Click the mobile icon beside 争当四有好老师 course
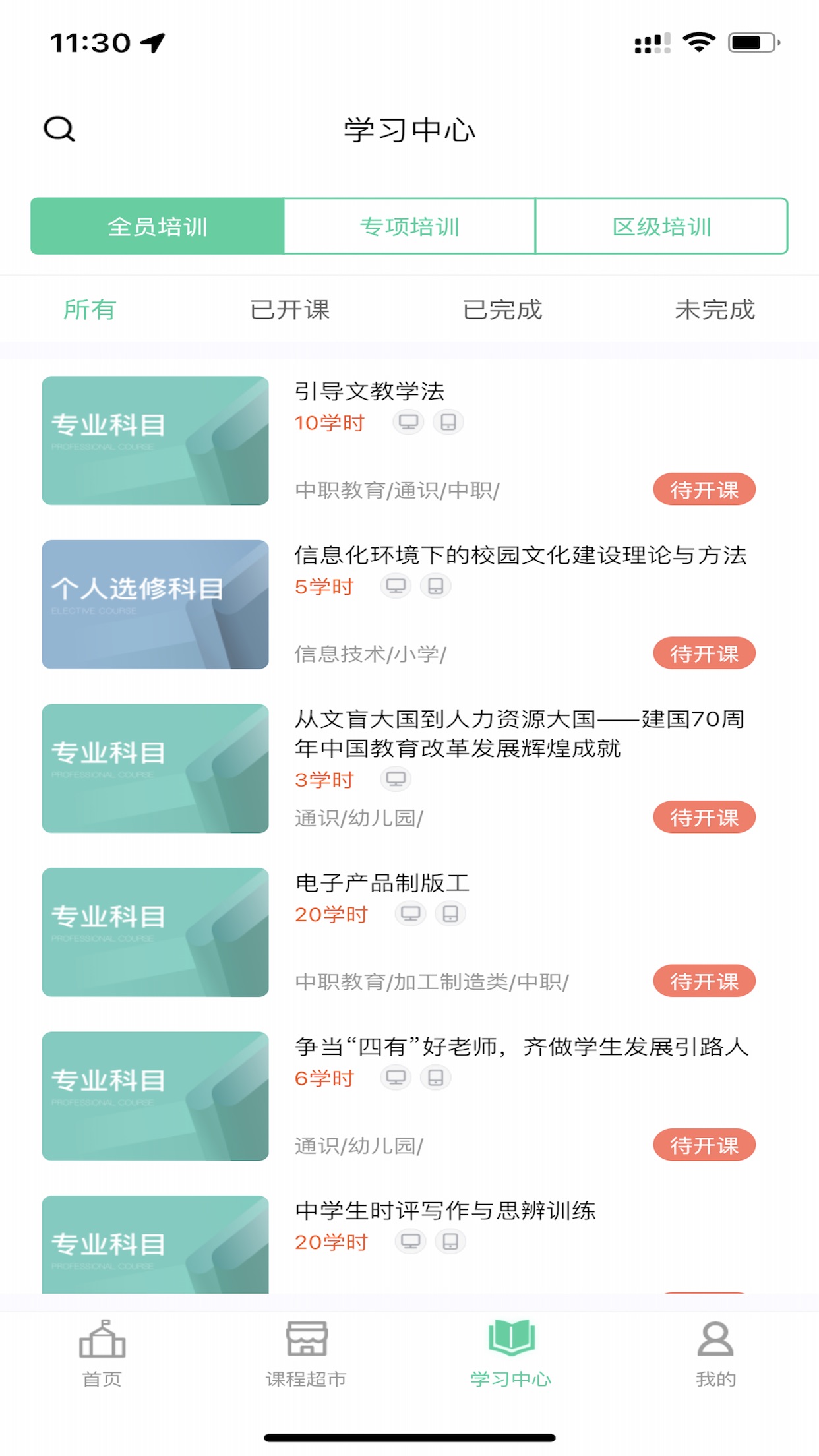This screenshot has height=1456, width=819. [436, 1077]
